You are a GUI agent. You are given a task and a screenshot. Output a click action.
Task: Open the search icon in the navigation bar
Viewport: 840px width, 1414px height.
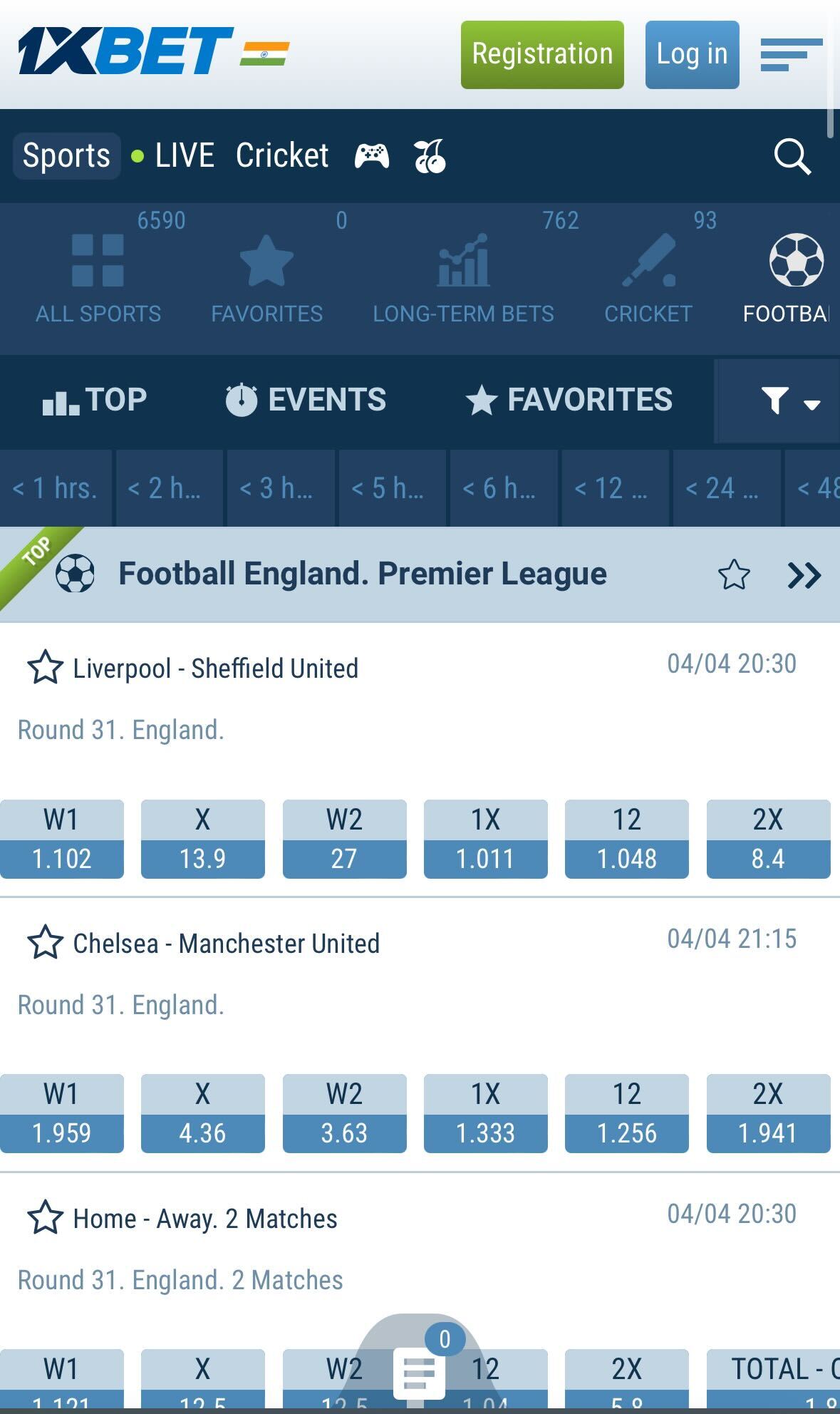[x=793, y=155]
